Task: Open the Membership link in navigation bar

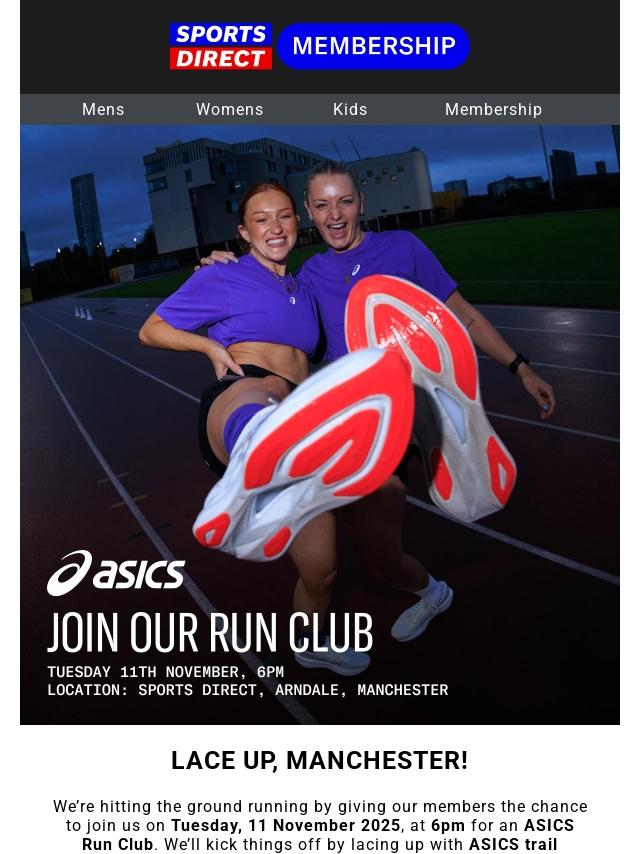Action: (x=493, y=110)
